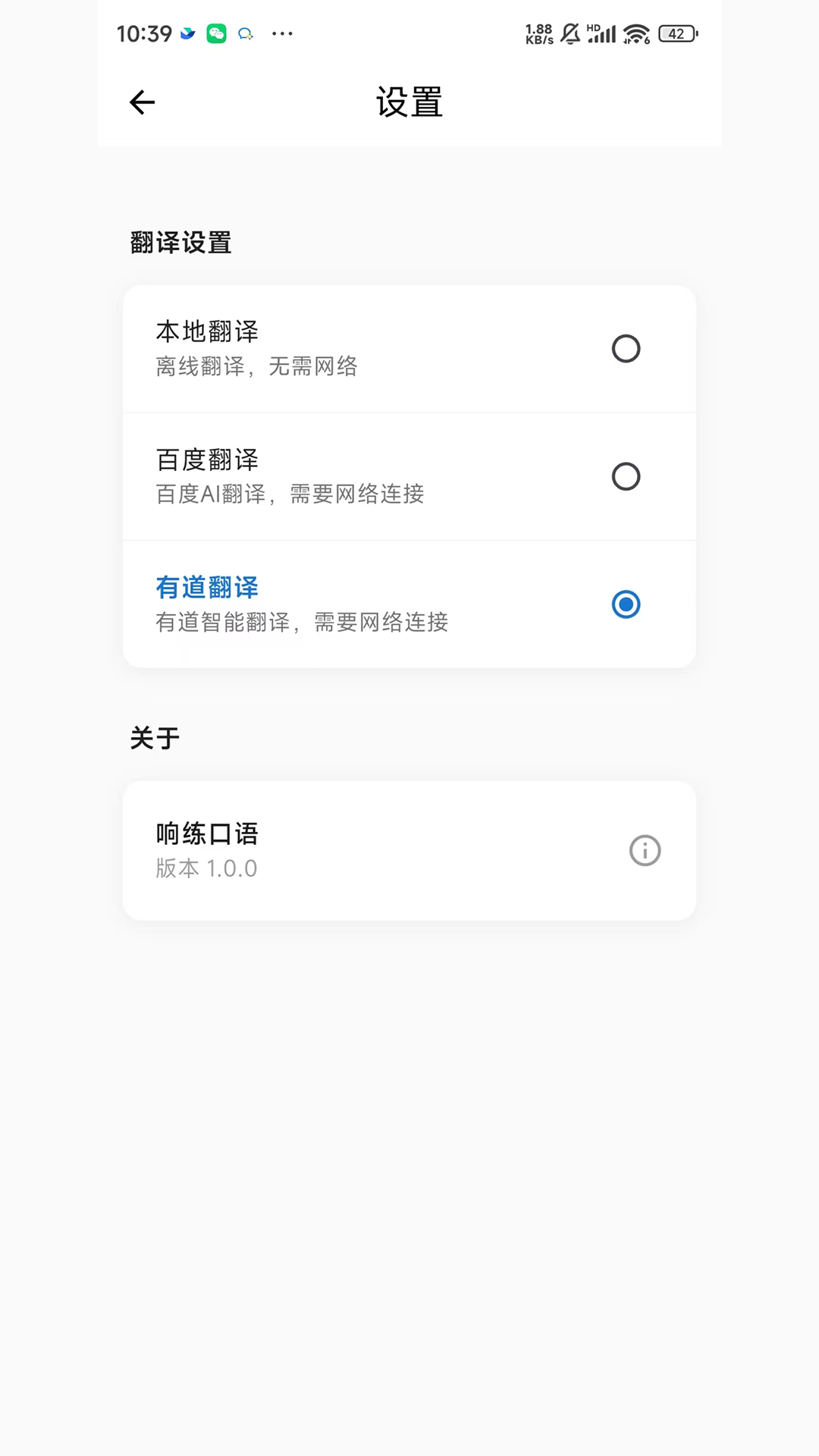This screenshot has width=819, height=1456.
Task: Click the back arrow to exit settings
Action: click(x=141, y=102)
